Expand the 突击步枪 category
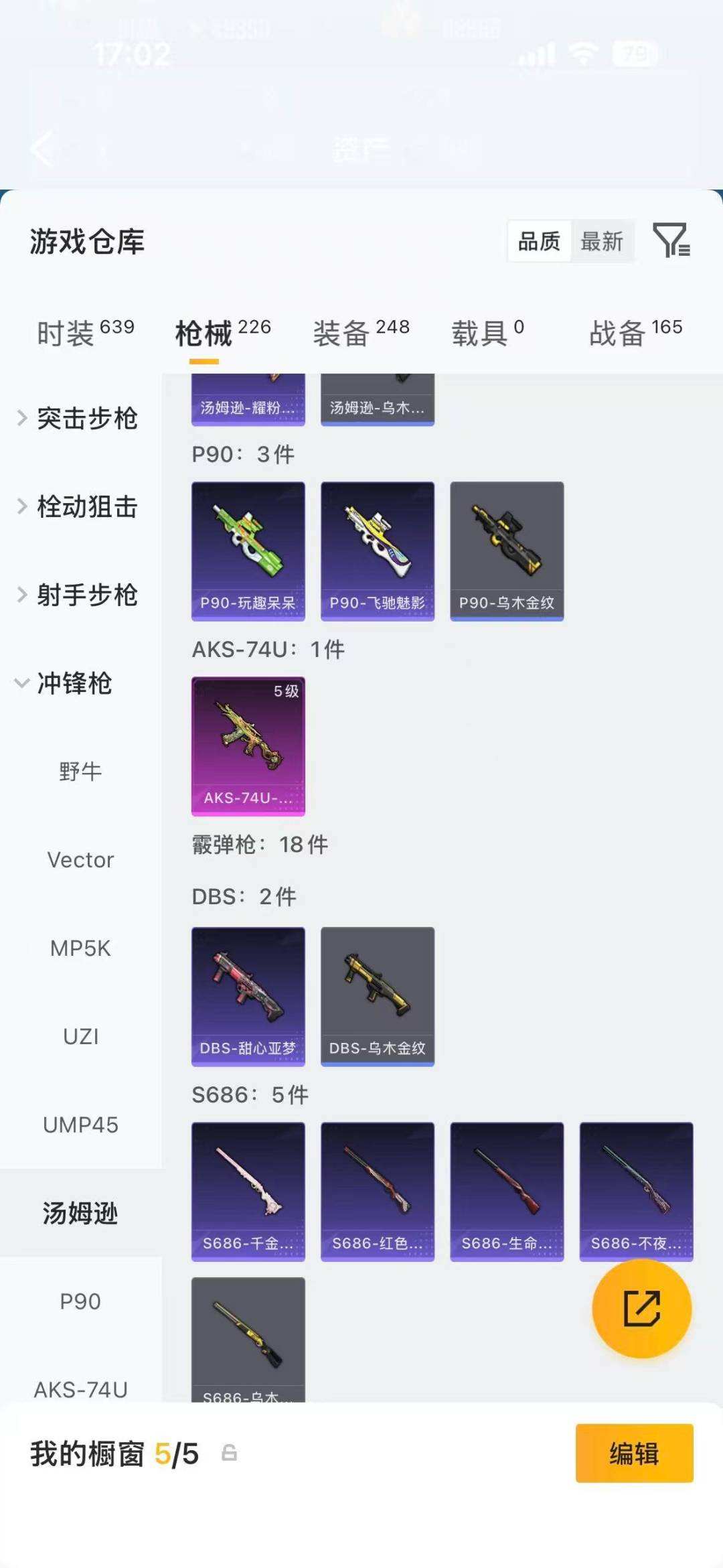This screenshot has width=723, height=1568. point(87,419)
